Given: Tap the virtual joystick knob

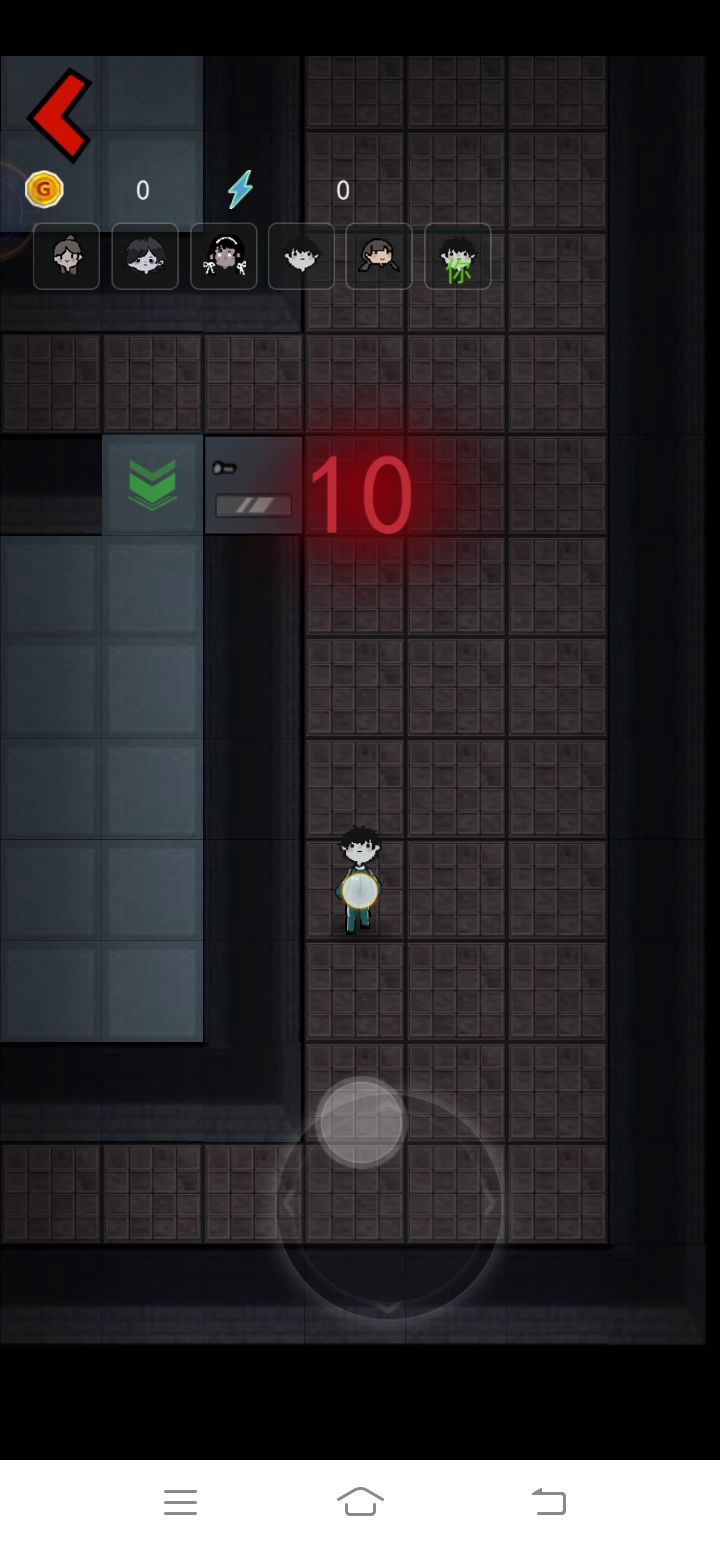Looking at the screenshot, I should point(361,1122).
